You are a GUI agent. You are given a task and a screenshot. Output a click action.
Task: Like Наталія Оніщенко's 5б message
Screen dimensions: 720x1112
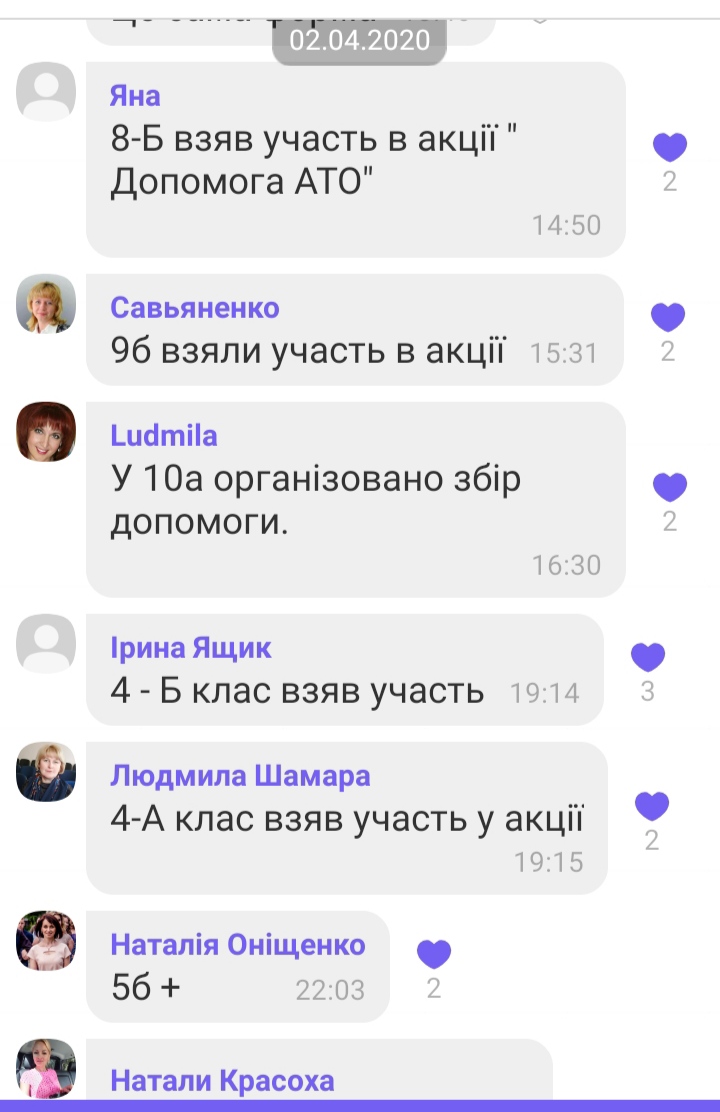click(x=434, y=955)
